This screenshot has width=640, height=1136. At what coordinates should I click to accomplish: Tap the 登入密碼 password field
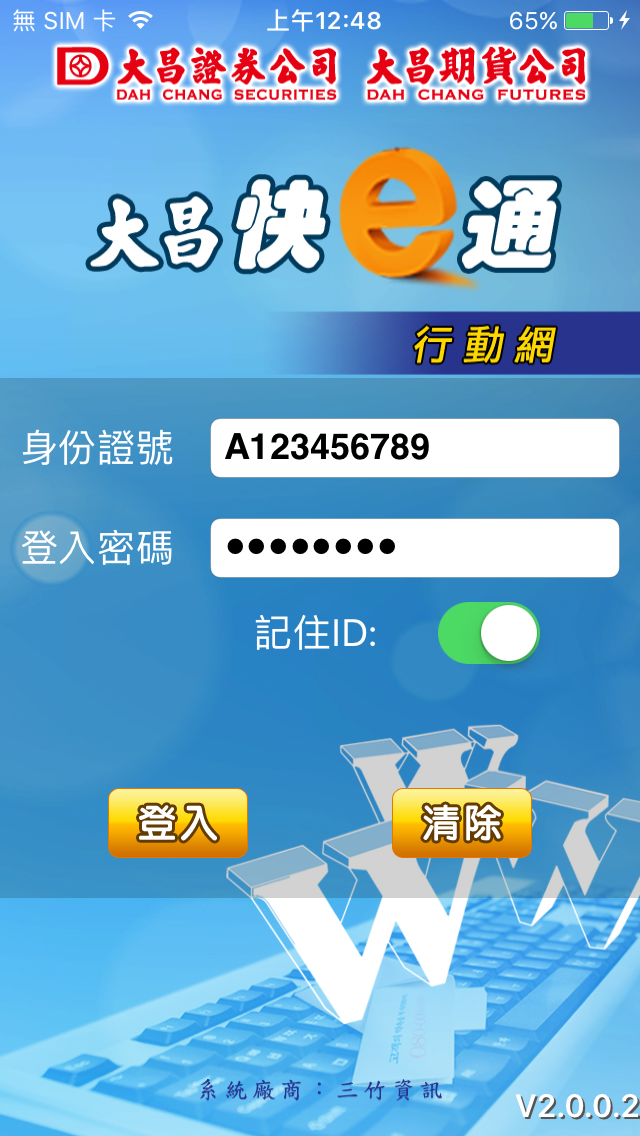click(x=414, y=547)
